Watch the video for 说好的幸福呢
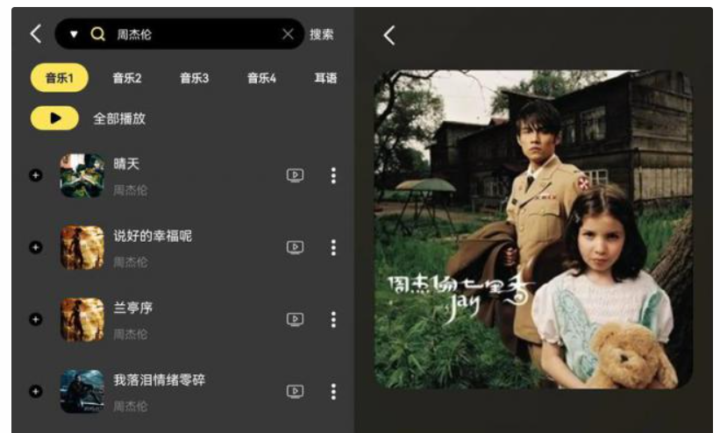720x433 pixels. click(295, 247)
